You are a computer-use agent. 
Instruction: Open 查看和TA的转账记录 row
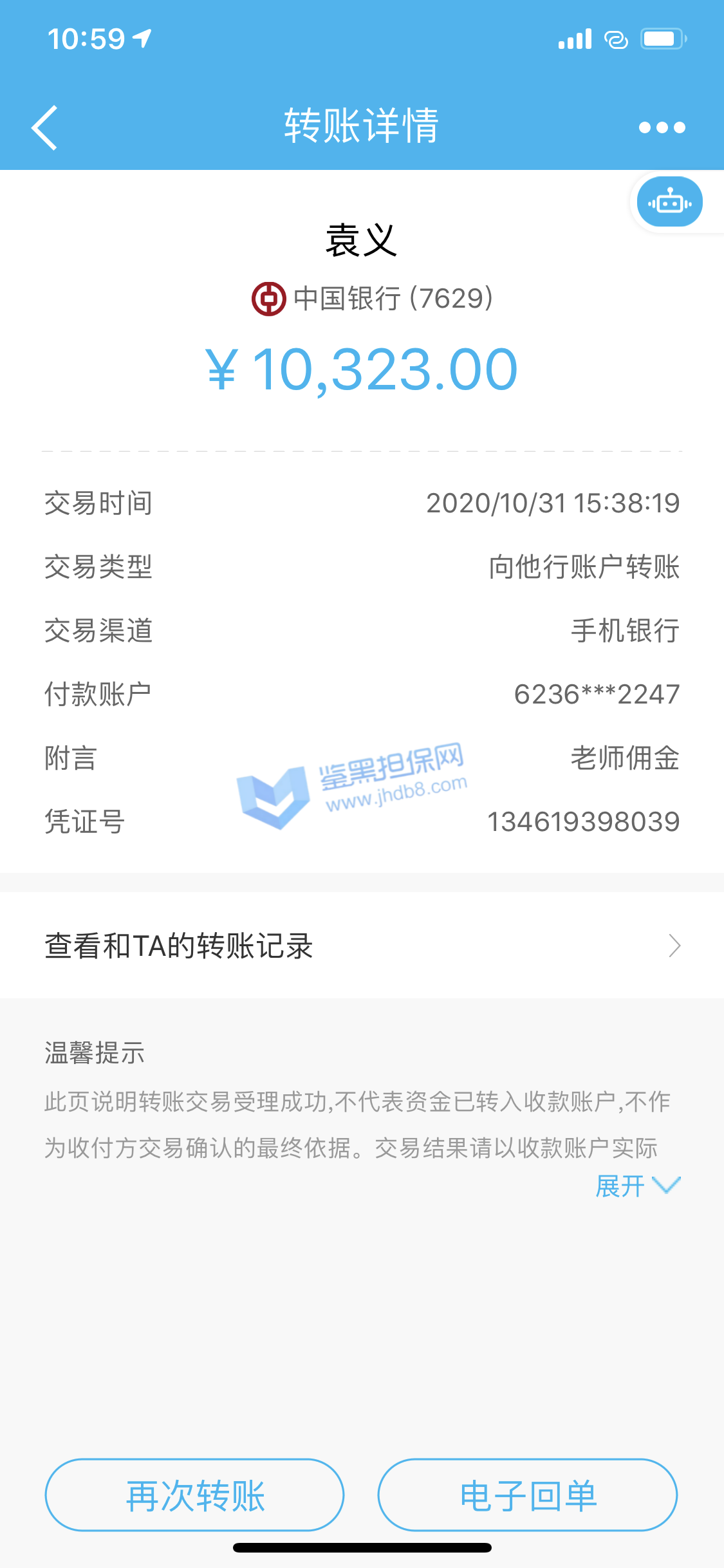click(362, 946)
